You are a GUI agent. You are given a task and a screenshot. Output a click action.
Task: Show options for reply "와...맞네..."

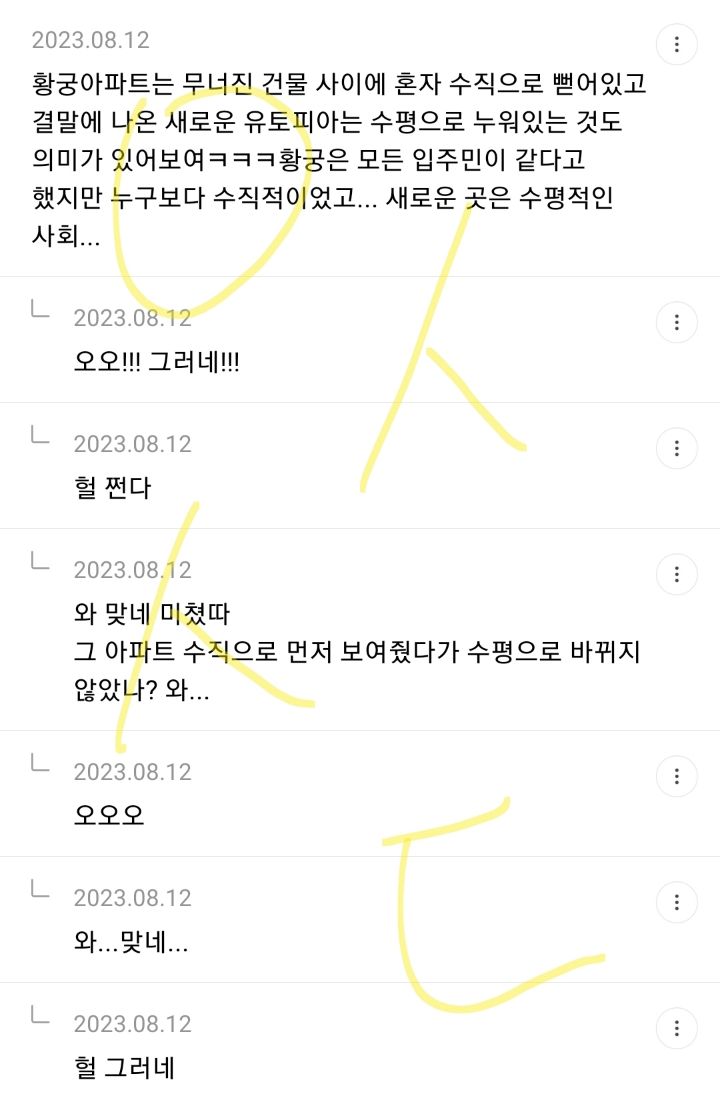pyautogui.click(x=676, y=901)
